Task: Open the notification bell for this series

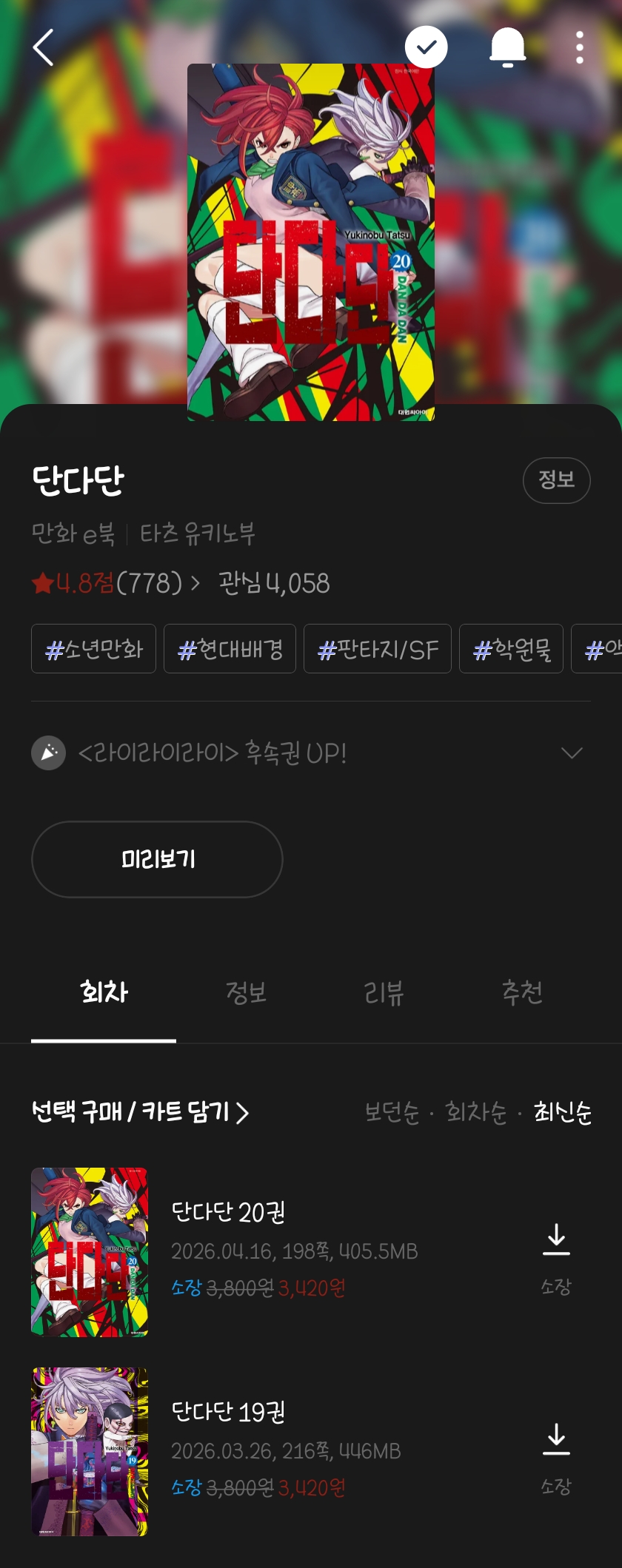Action: 508,47
